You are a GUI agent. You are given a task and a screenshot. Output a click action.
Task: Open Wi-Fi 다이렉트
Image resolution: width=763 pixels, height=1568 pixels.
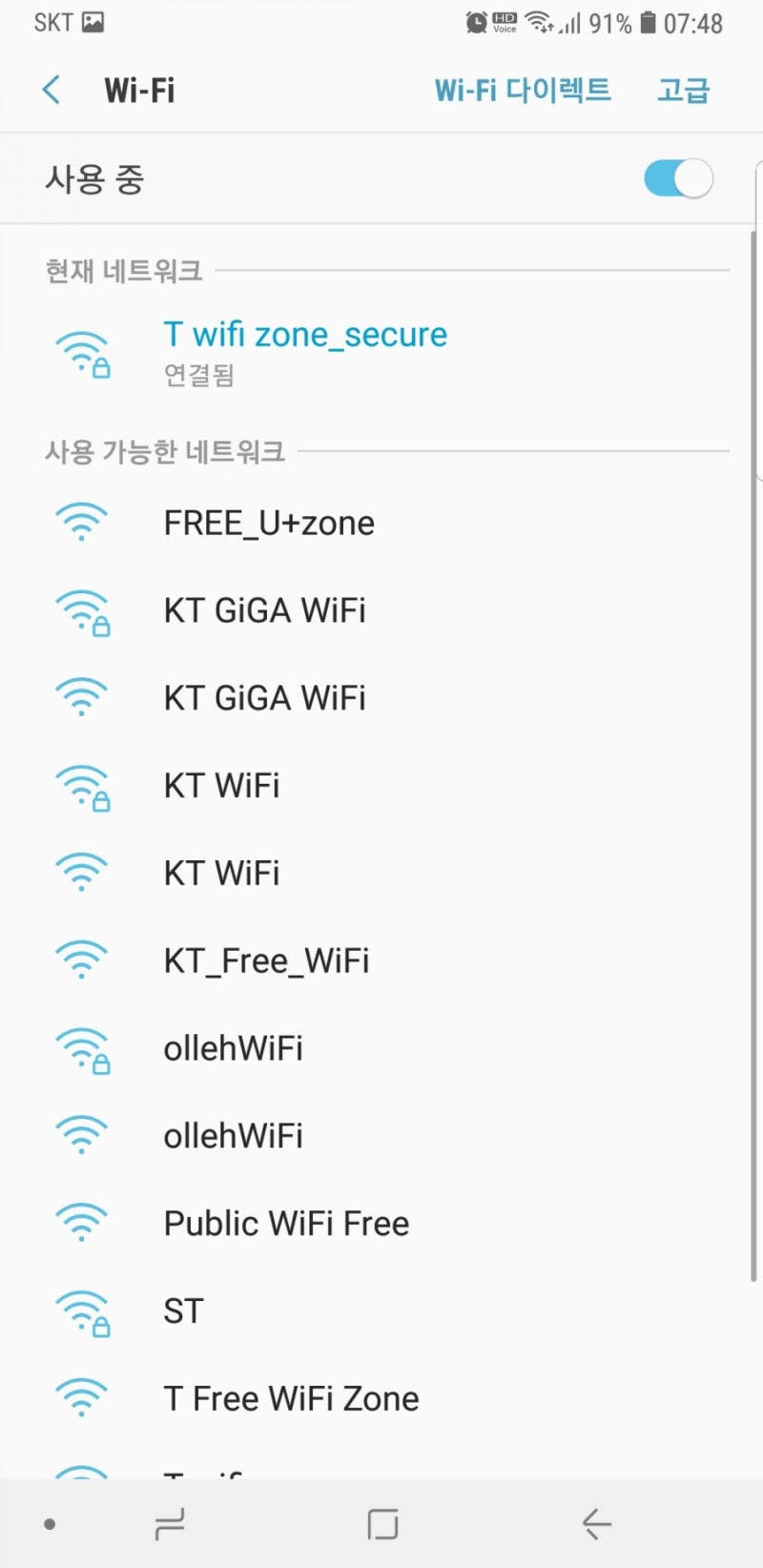pos(523,90)
